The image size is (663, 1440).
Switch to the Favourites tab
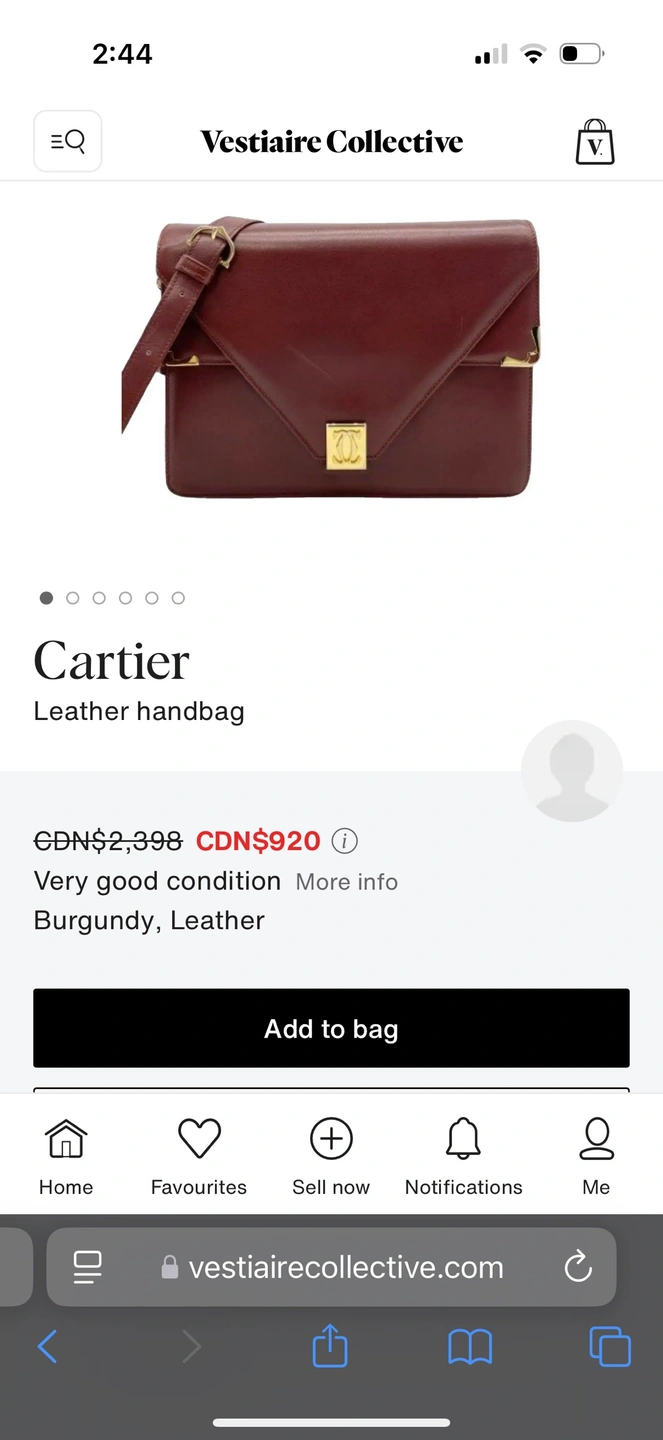pos(198,1156)
